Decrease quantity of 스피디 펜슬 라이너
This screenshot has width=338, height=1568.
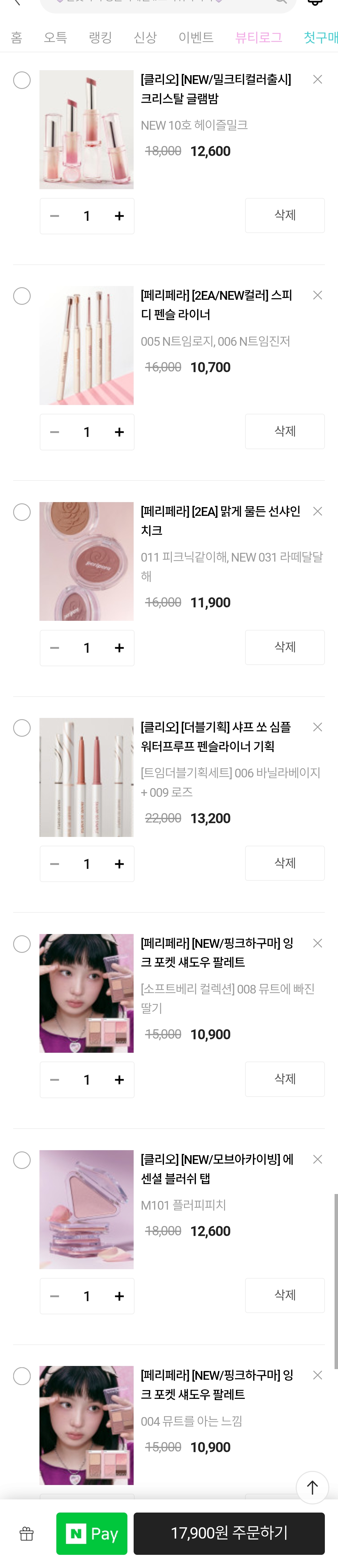click(55, 432)
